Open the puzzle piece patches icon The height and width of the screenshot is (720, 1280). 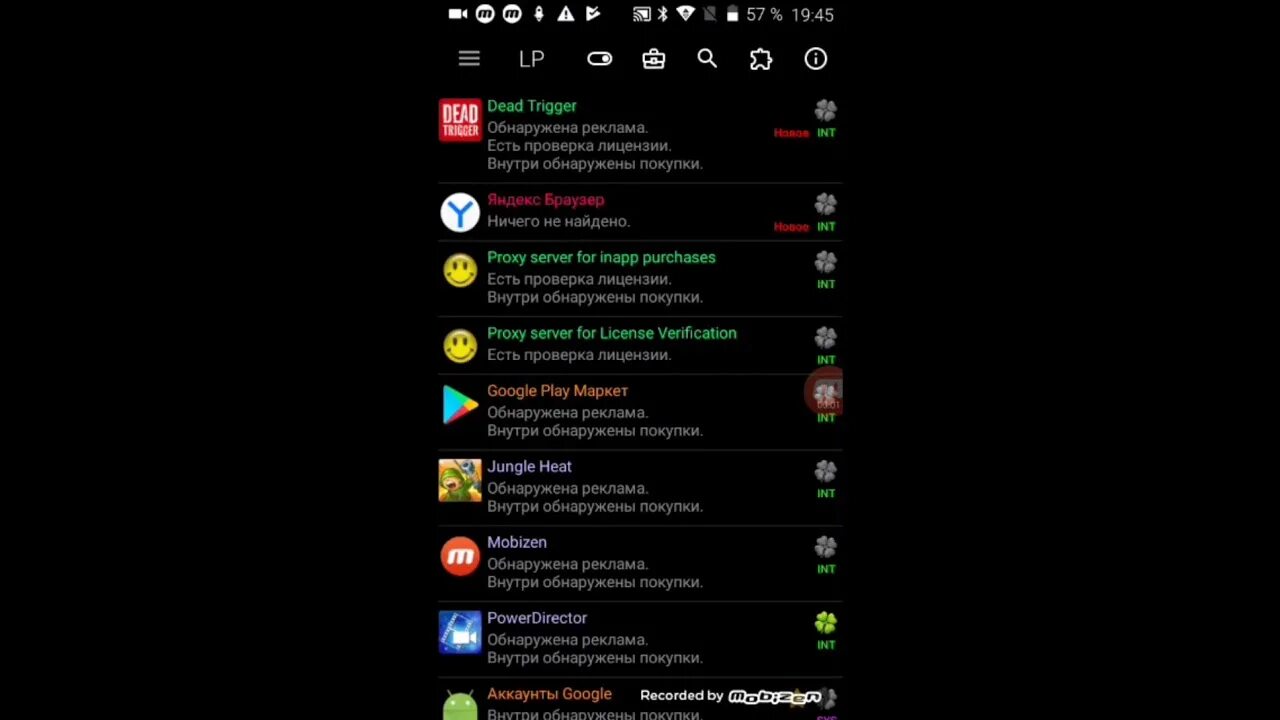761,59
